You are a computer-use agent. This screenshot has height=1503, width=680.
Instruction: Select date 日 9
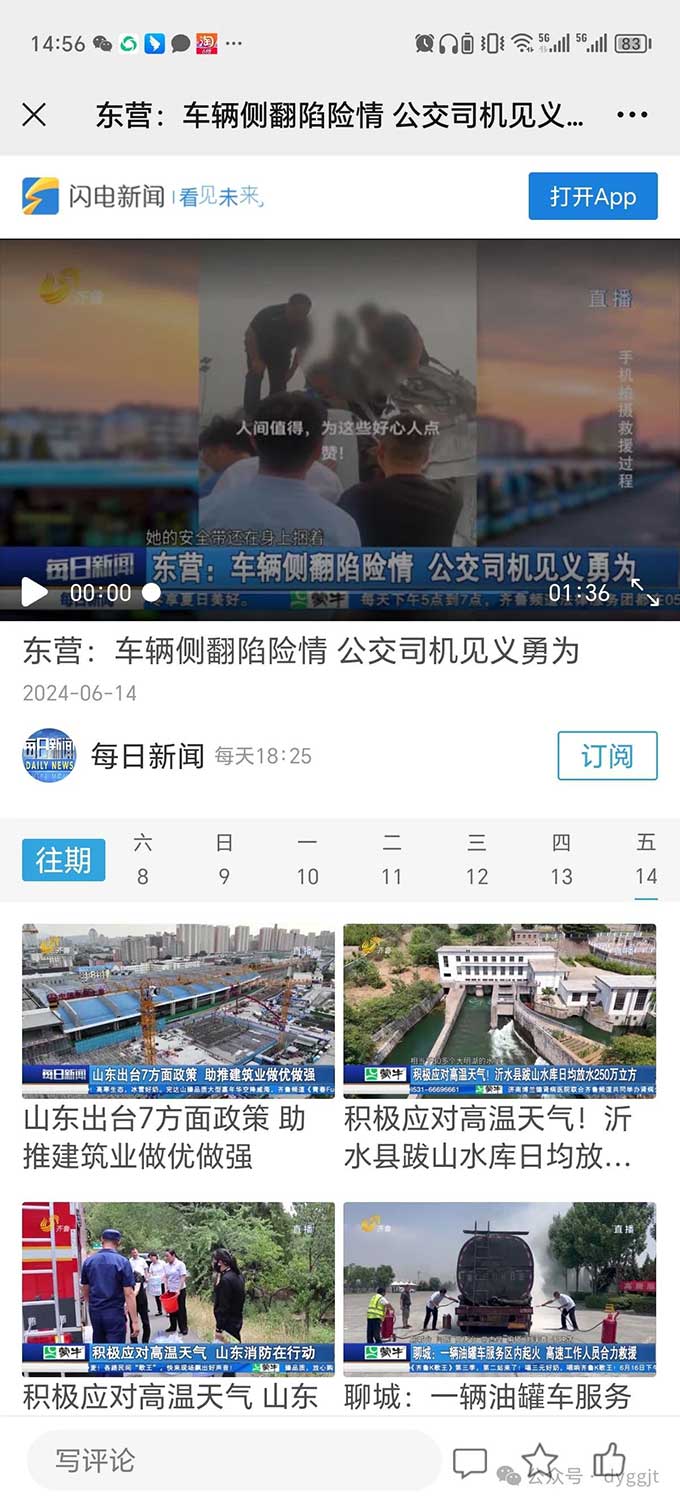point(224,860)
